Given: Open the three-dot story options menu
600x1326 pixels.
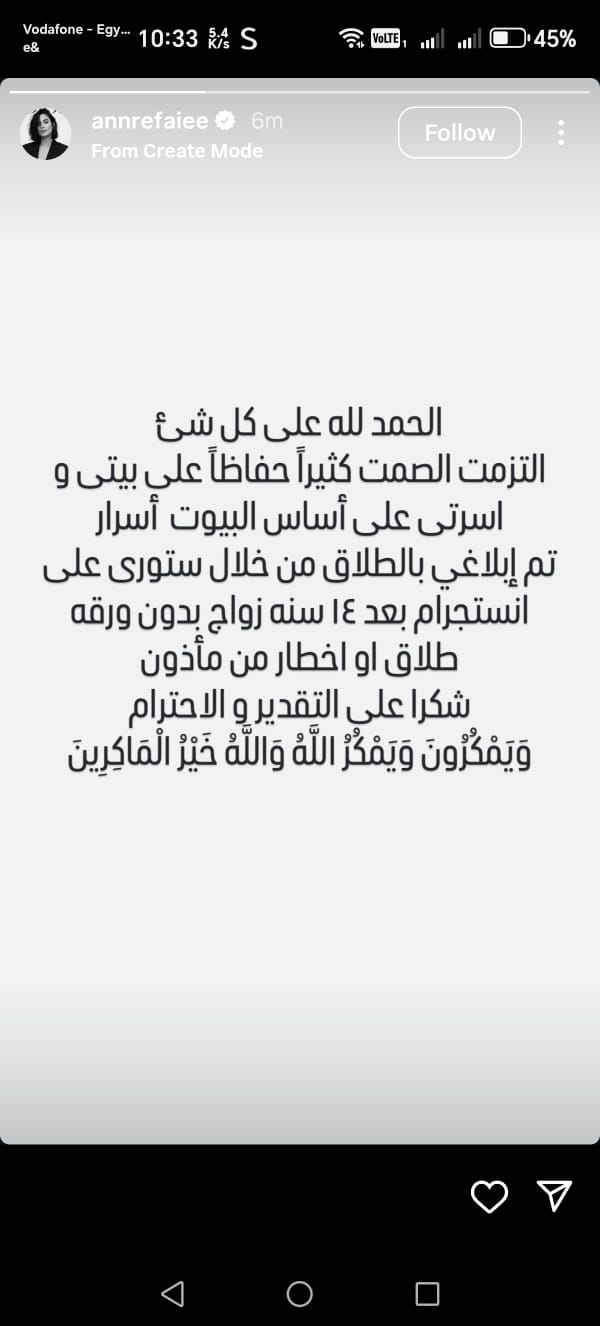Looking at the screenshot, I should point(561,132).
